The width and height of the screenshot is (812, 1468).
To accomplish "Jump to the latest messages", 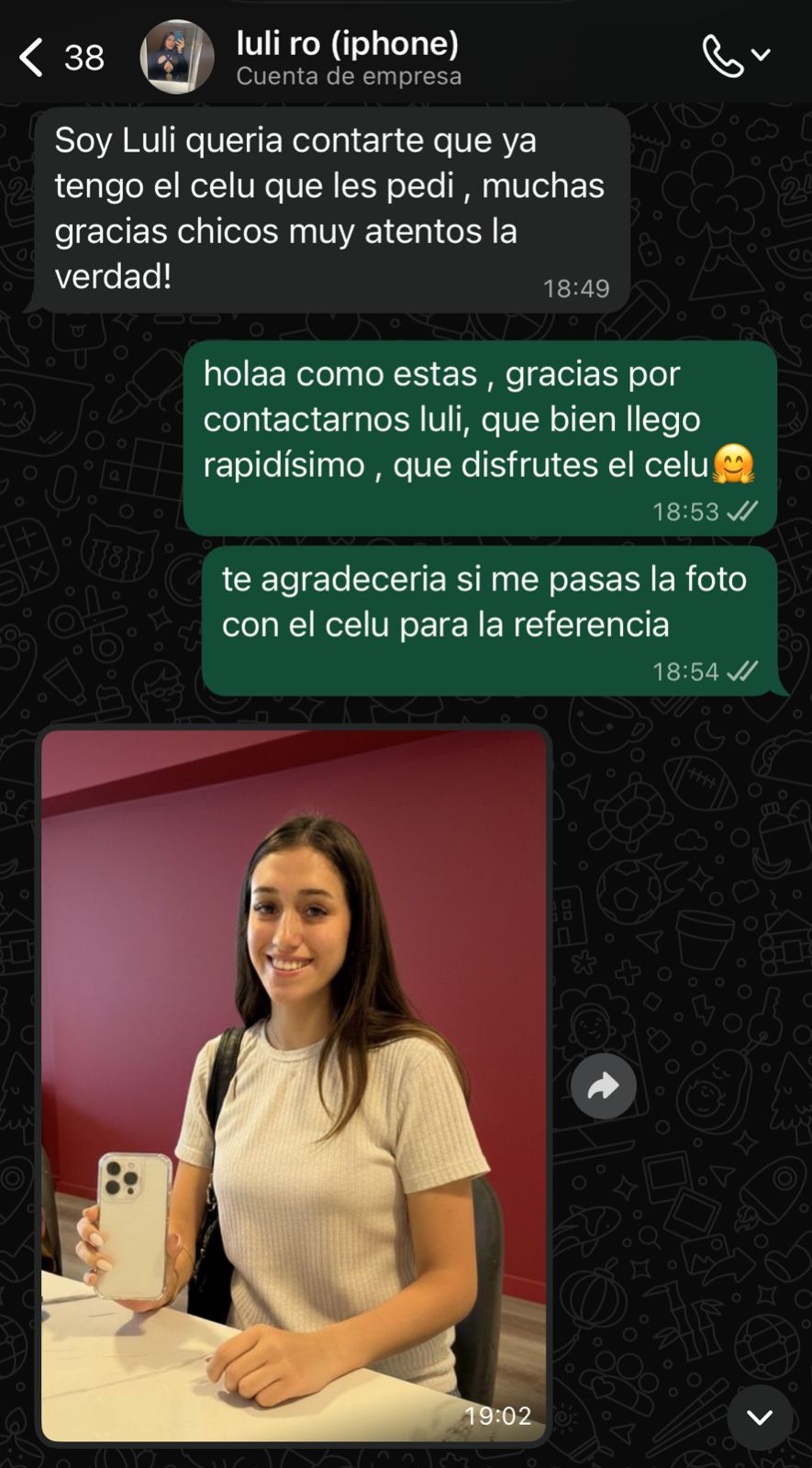I will (x=759, y=1418).
